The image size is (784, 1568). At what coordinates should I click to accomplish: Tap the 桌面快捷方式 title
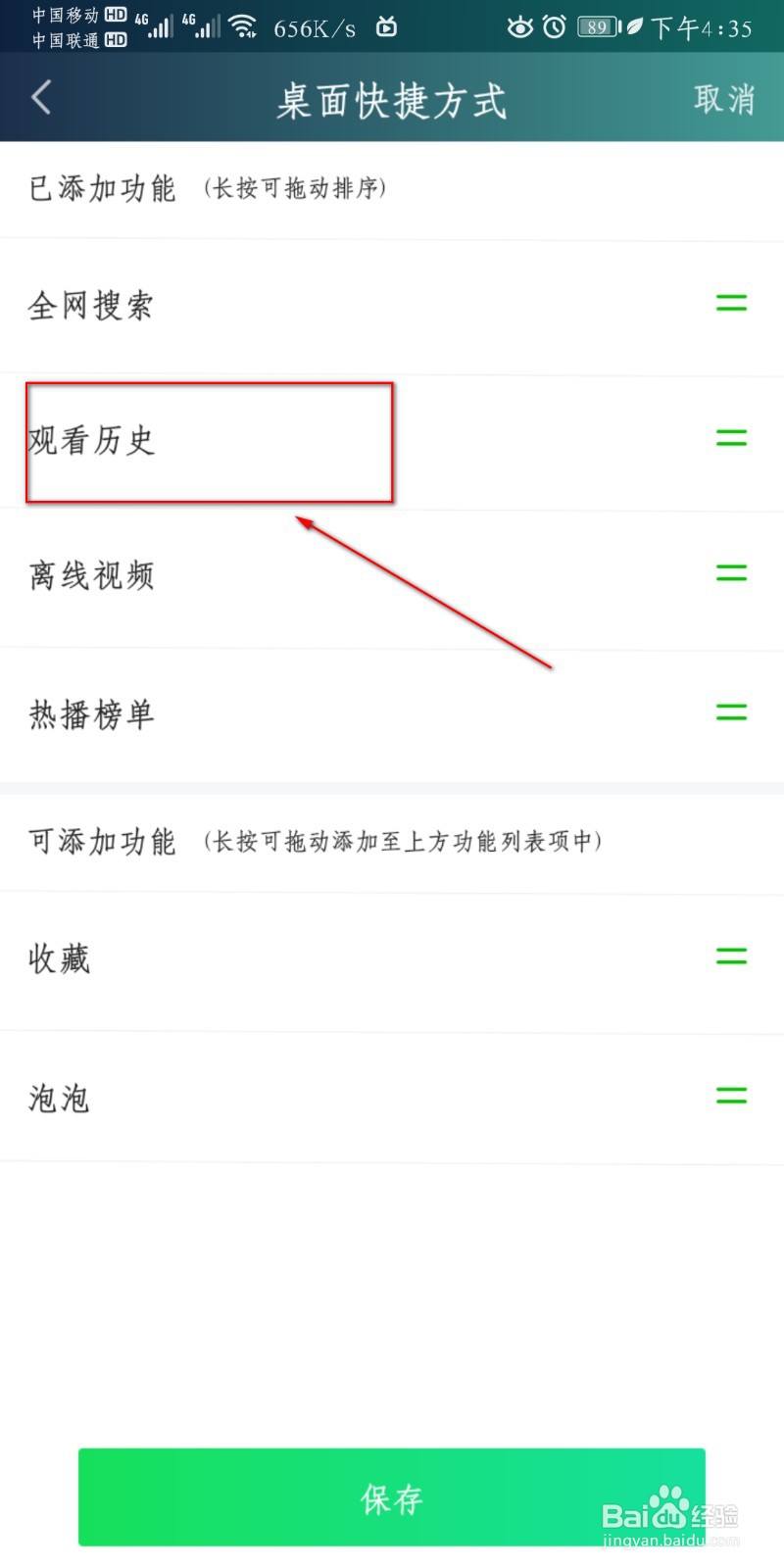[392, 98]
